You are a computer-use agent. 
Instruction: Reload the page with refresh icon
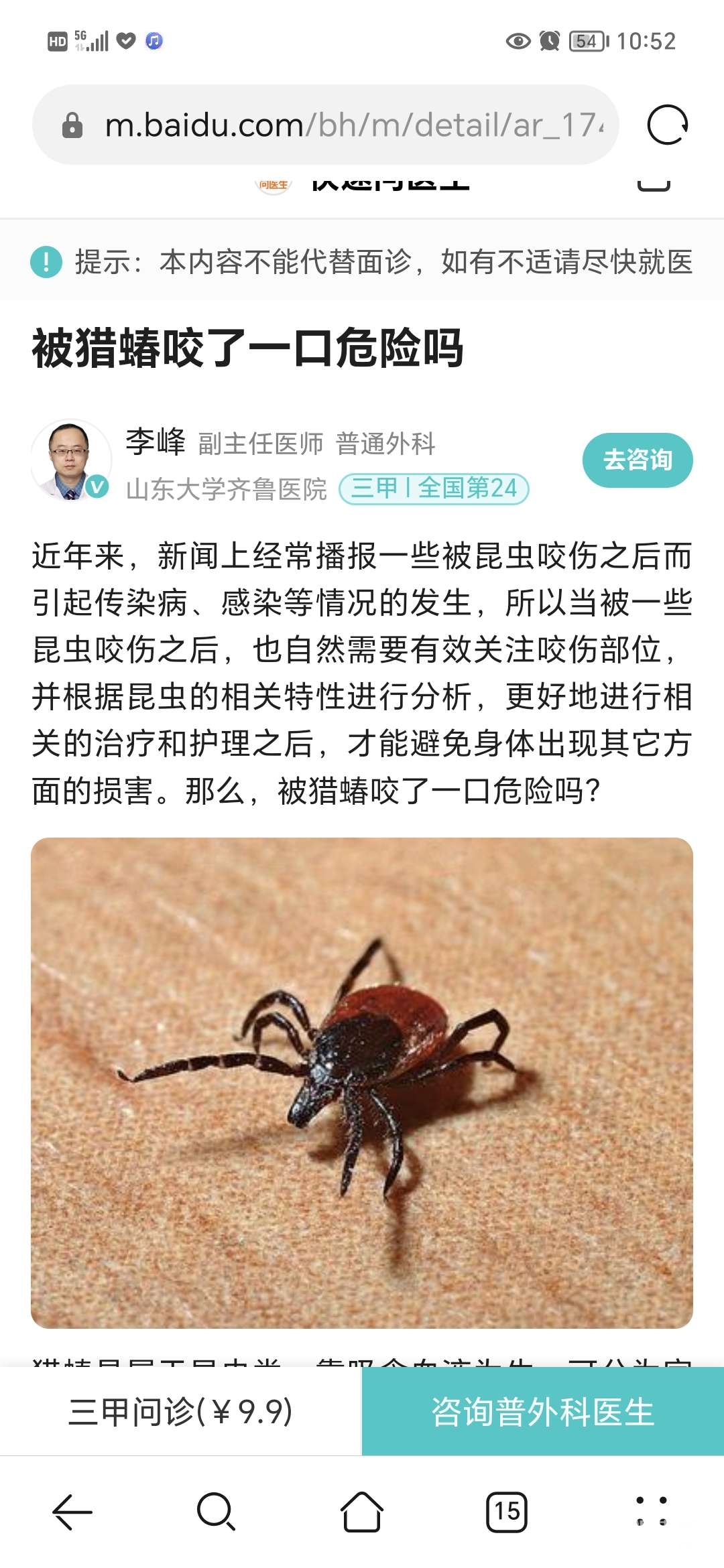pyautogui.click(x=667, y=125)
